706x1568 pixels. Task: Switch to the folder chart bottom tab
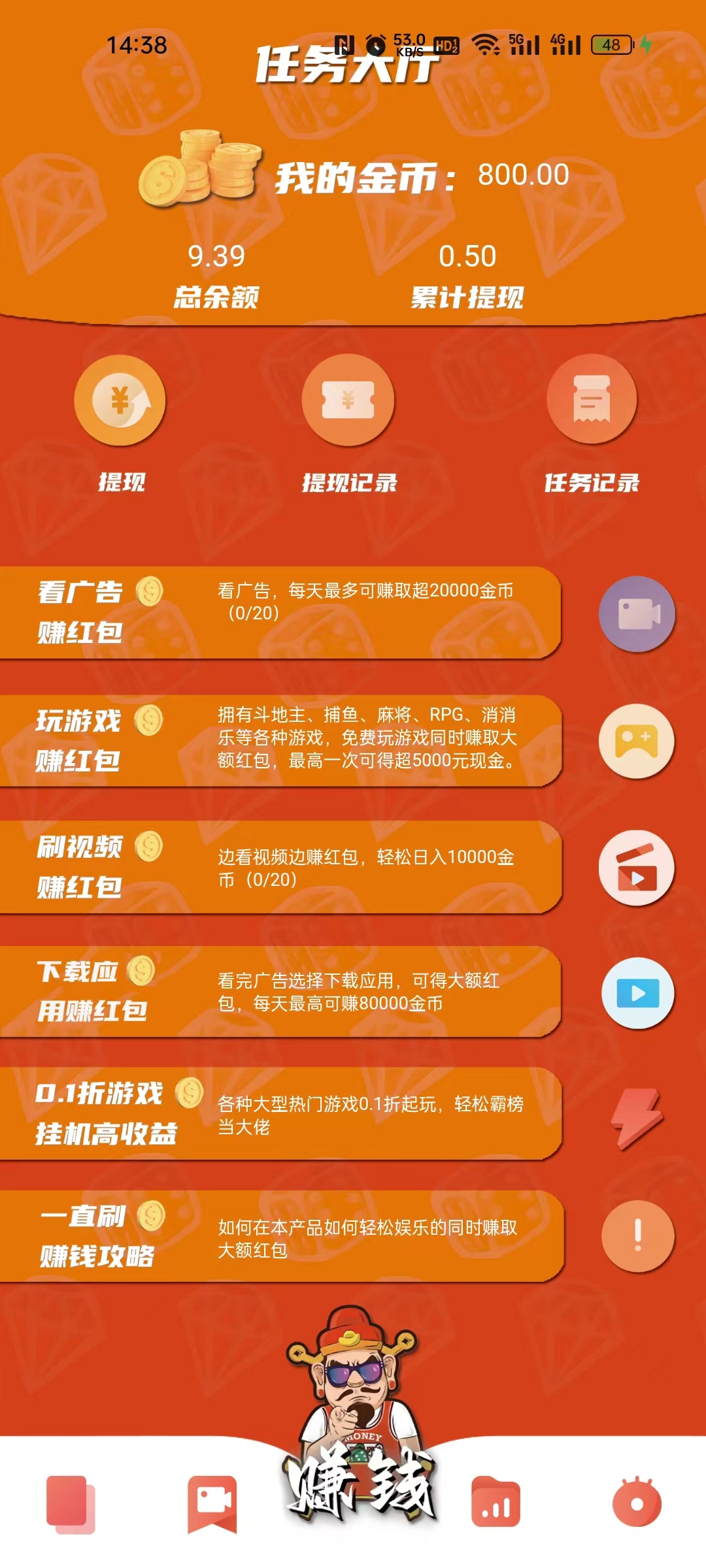pyautogui.click(x=496, y=1503)
